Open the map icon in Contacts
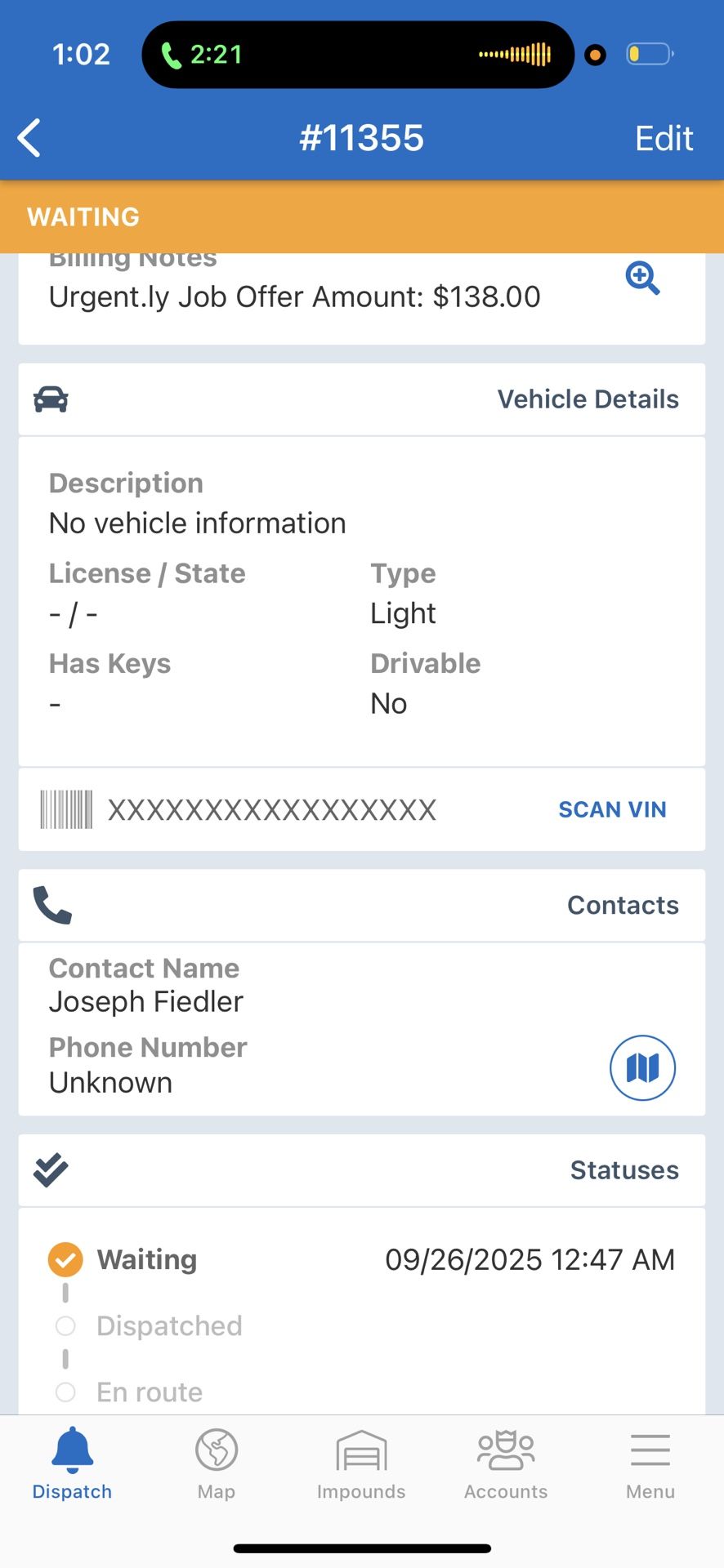This screenshot has height=1568, width=724. click(642, 1067)
